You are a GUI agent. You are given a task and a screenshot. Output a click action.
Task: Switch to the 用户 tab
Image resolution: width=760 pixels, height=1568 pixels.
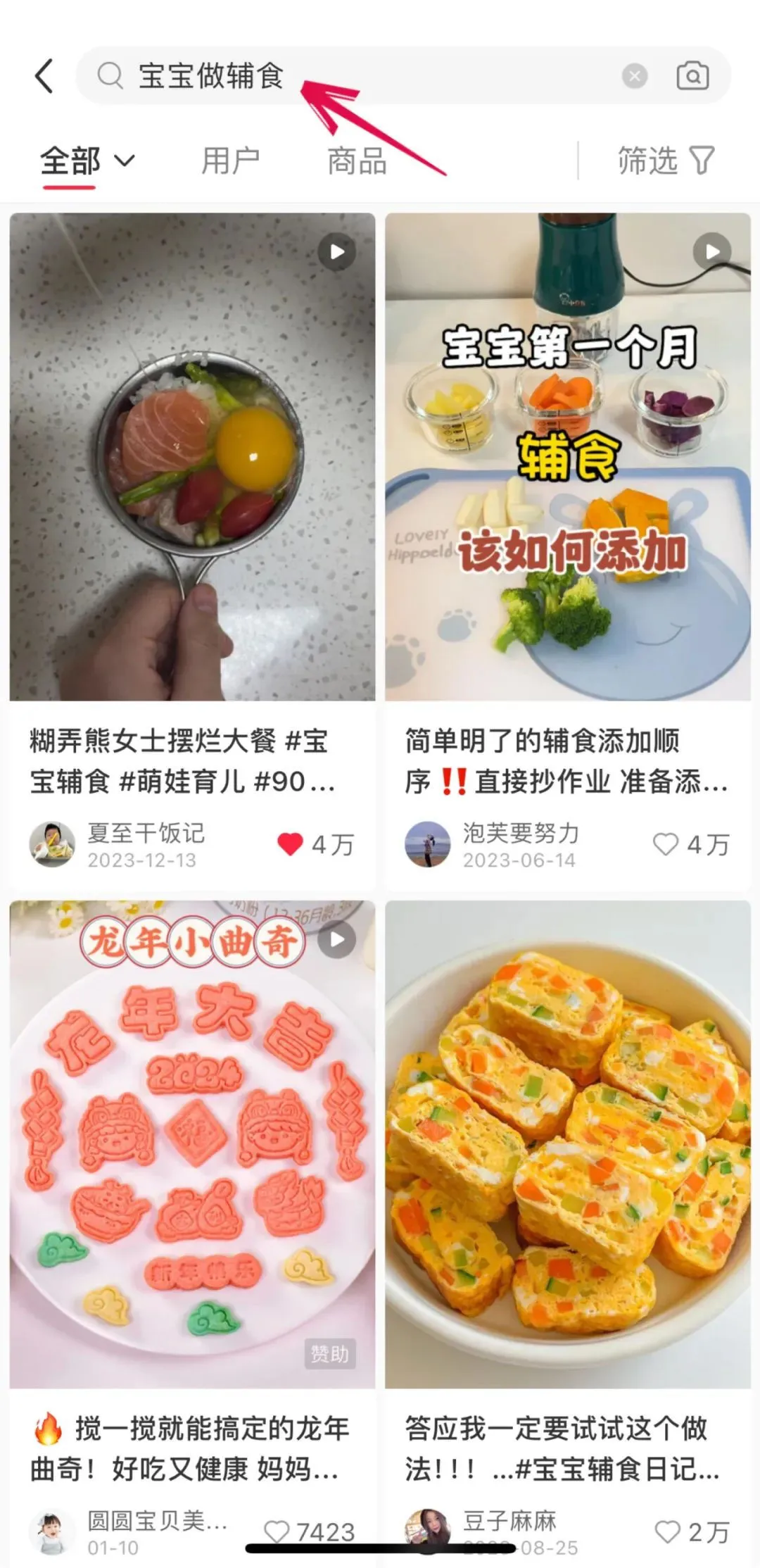pyautogui.click(x=230, y=161)
